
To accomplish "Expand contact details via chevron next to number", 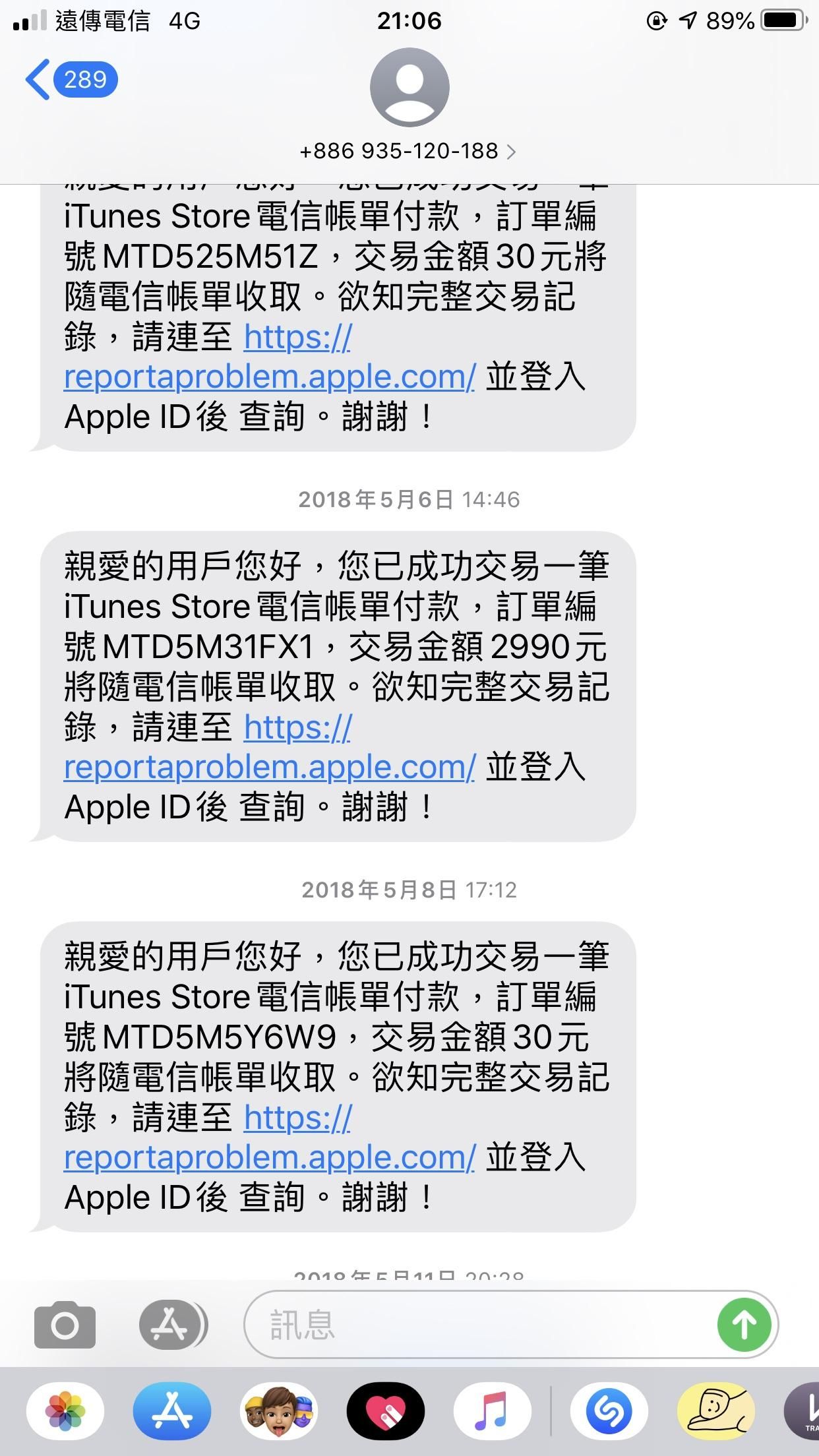I will tap(513, 150).
